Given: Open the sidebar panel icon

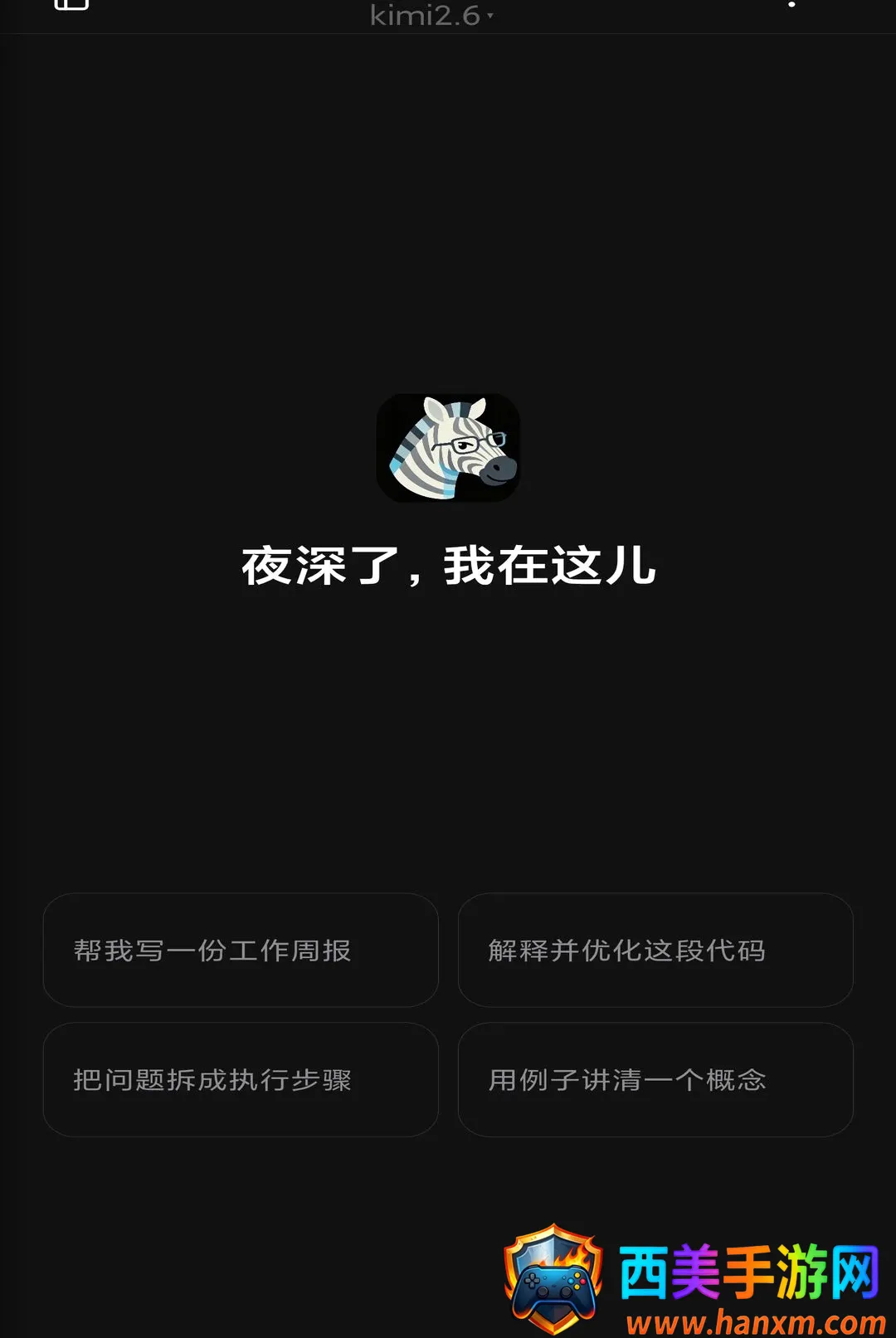Looking at the screenshot, I should pyautogui.click(x=71, y=3).
